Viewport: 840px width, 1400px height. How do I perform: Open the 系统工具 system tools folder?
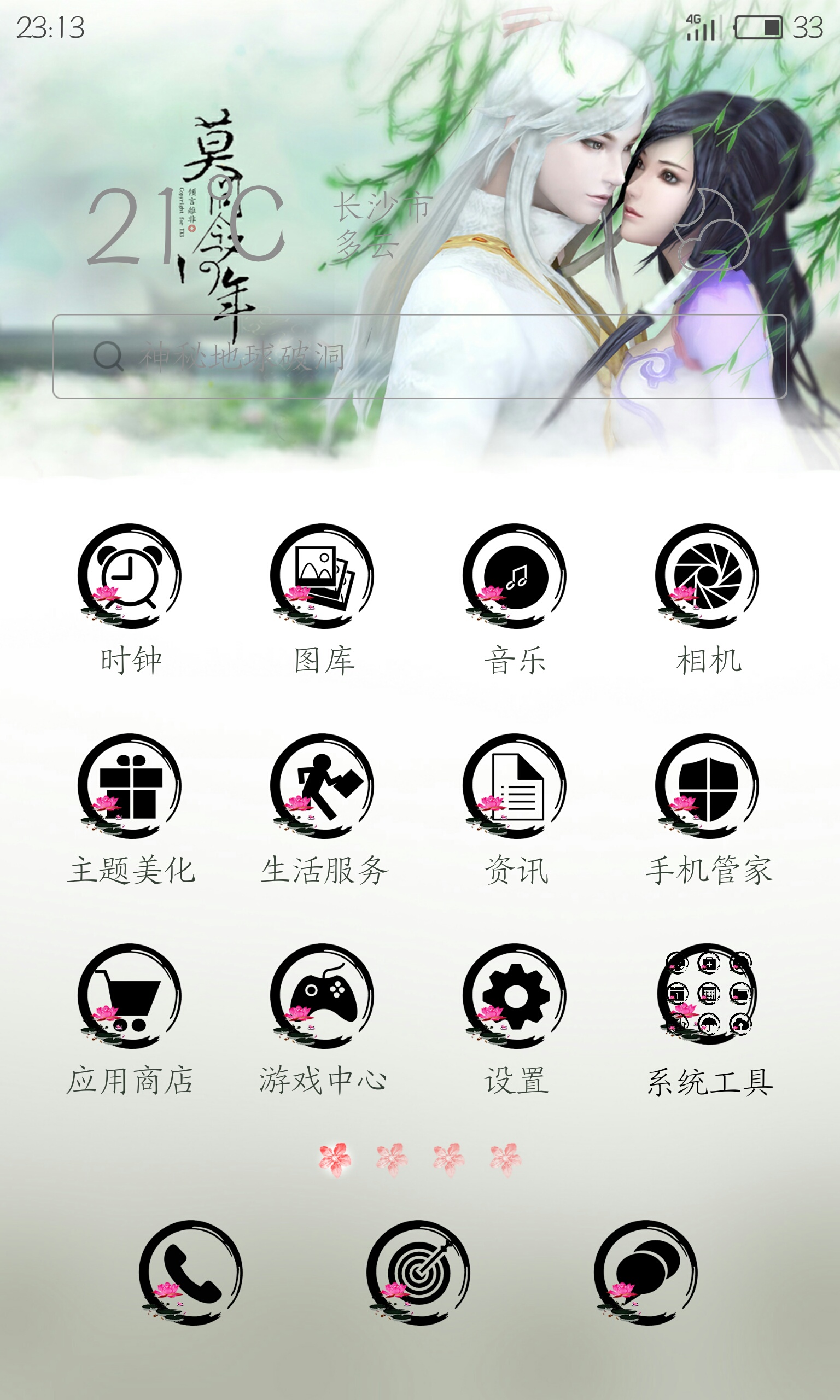(x=708, y=996)
